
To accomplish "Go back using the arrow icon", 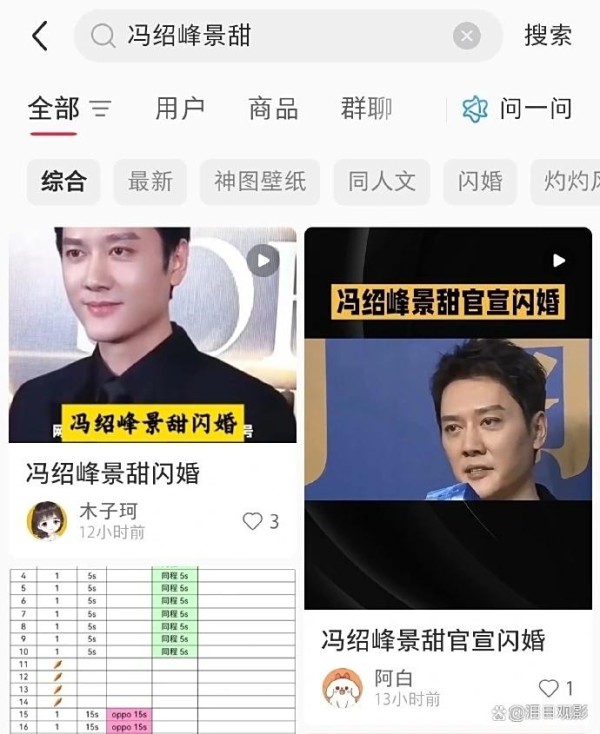I will point(39,36).
